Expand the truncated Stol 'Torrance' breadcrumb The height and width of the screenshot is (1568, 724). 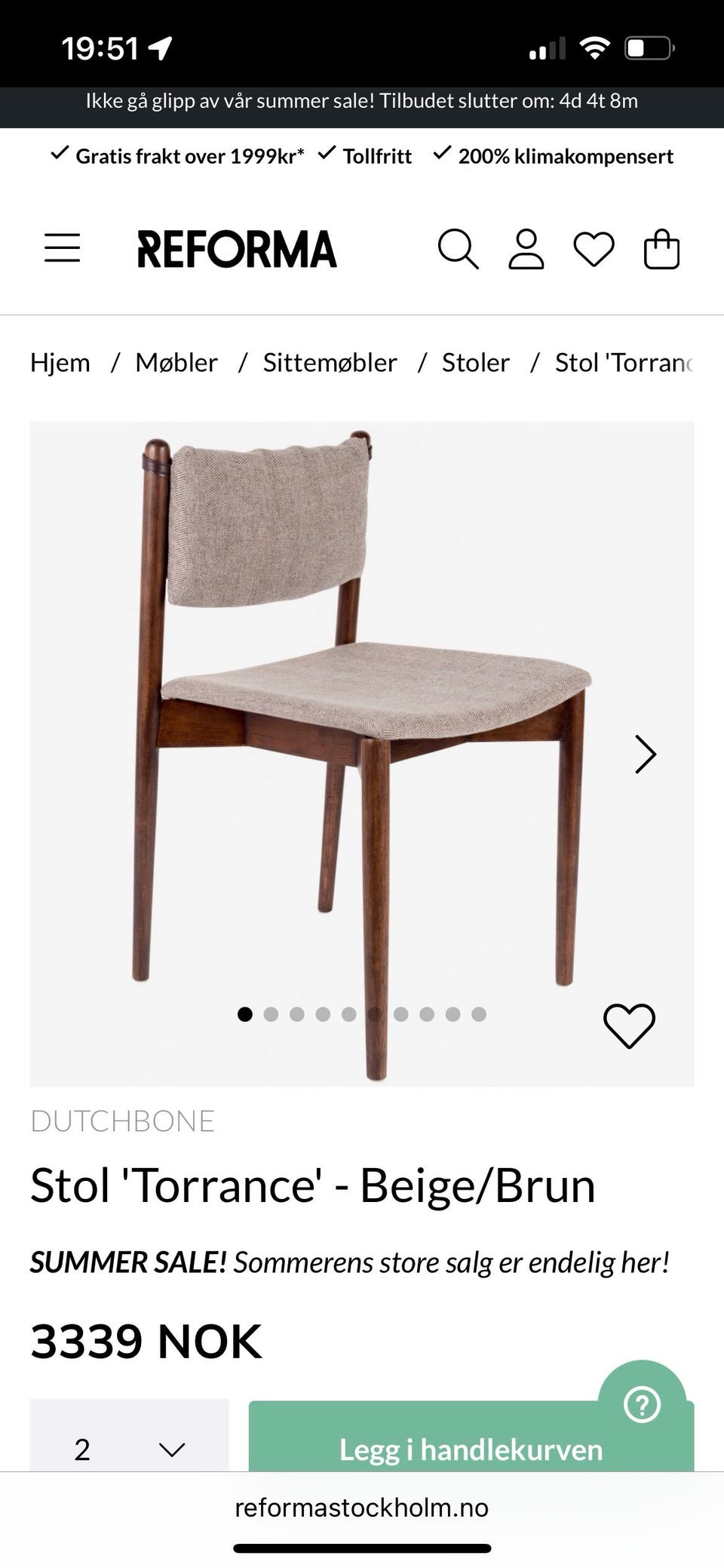624,362
